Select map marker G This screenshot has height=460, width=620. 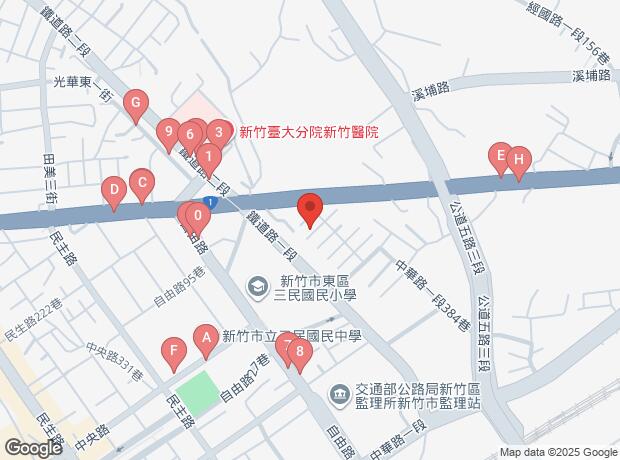click(x=136, y=103)
